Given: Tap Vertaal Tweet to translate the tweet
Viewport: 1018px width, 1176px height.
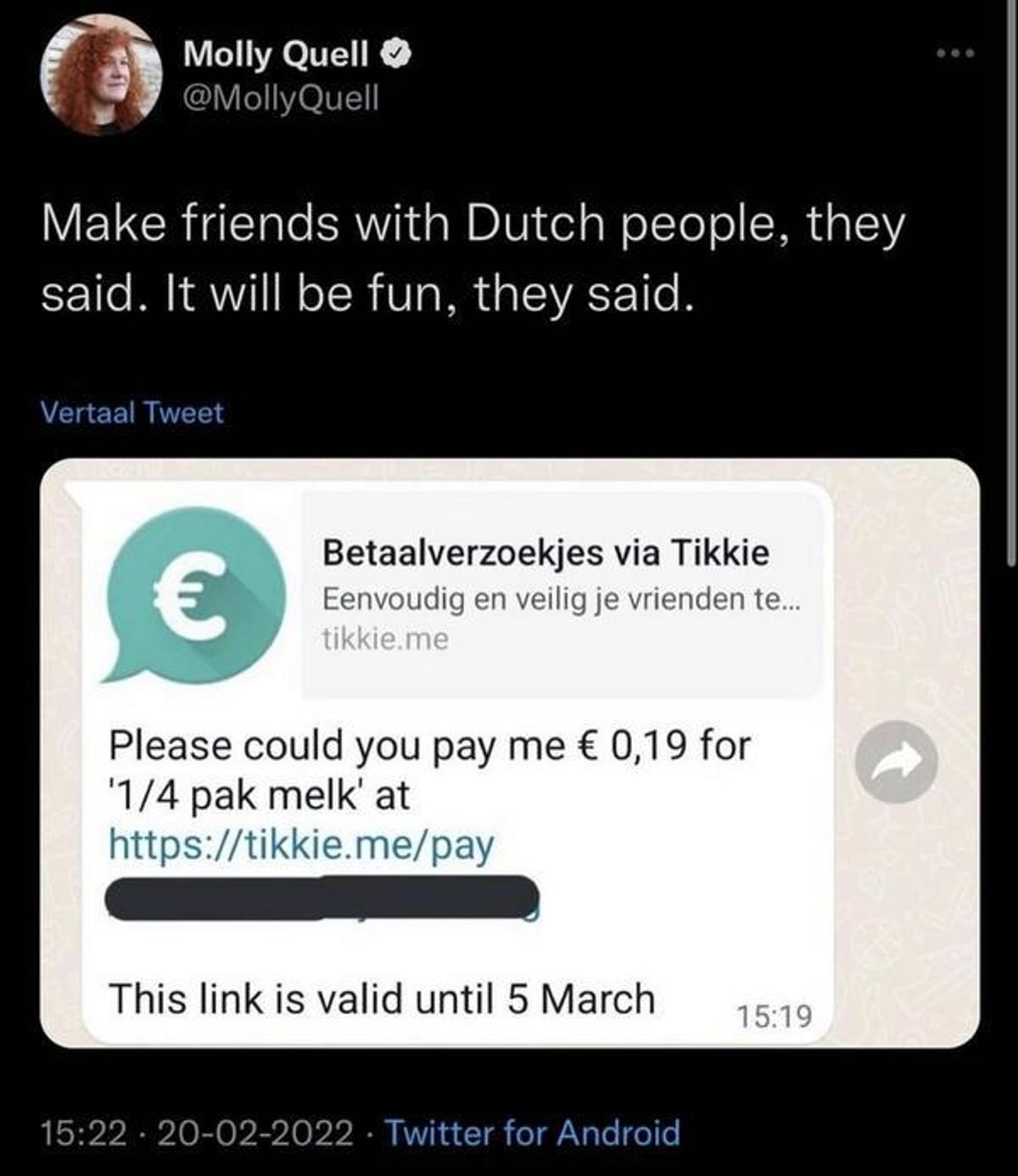Looking at the screenshot, I should (x=132, y=413).
